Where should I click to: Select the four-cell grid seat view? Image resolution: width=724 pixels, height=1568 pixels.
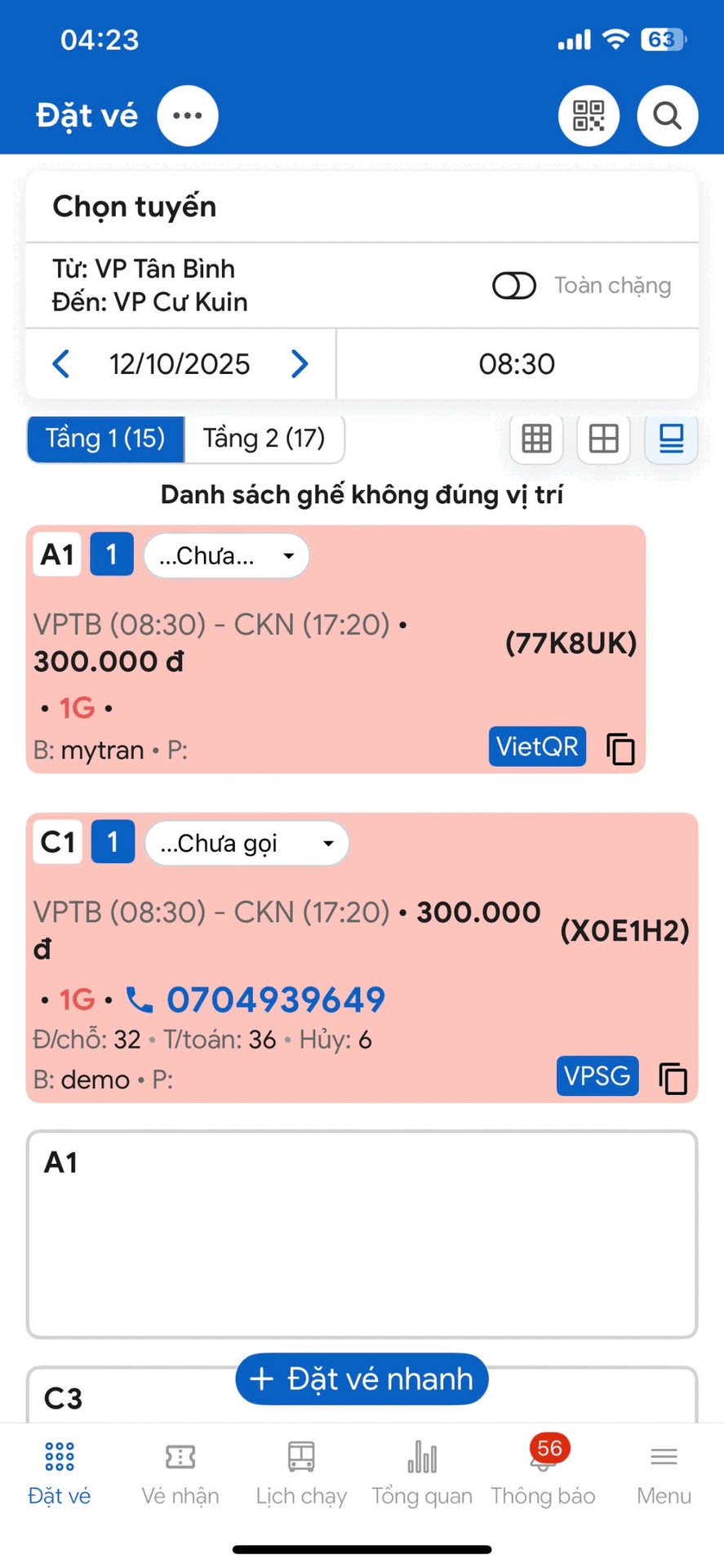(603, 439)
